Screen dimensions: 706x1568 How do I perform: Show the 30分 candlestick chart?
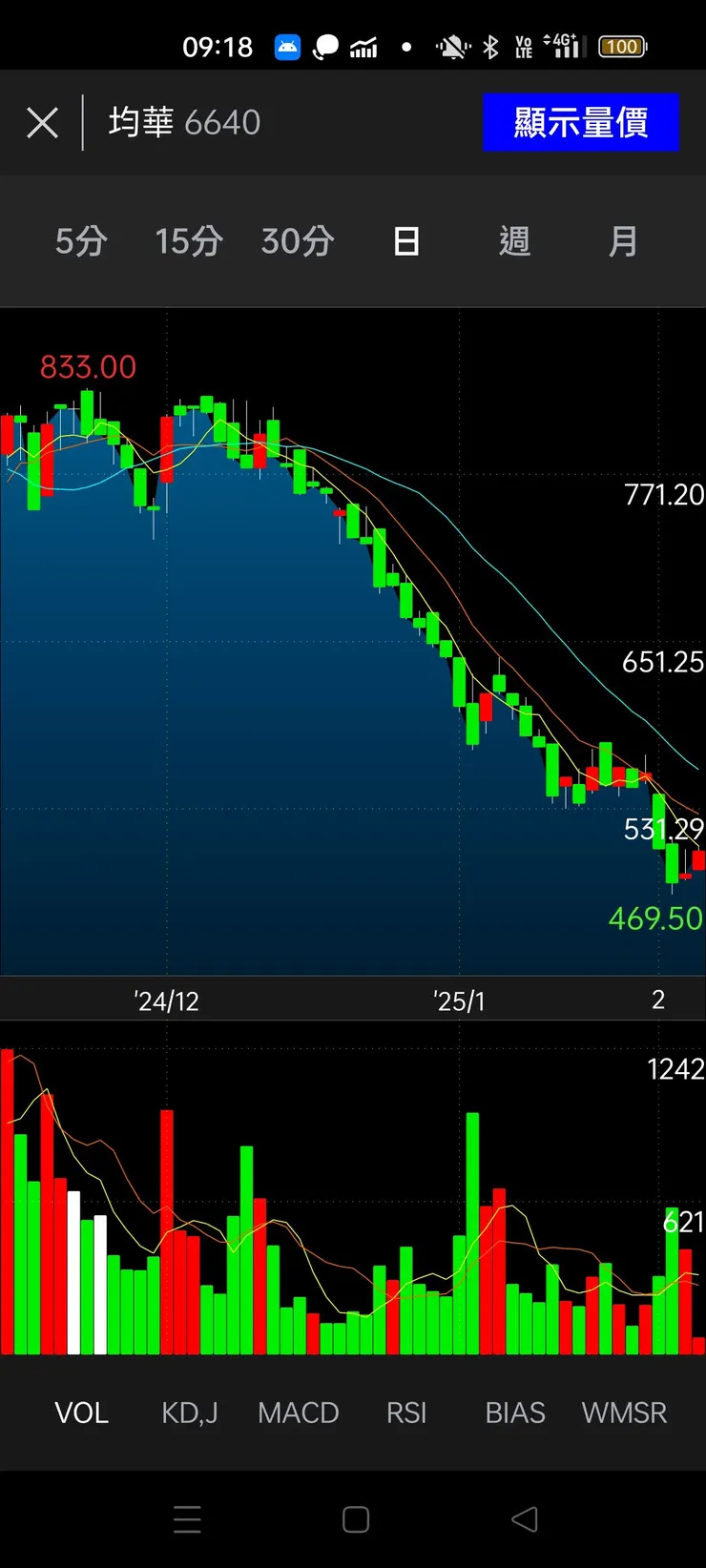point(298,241)
